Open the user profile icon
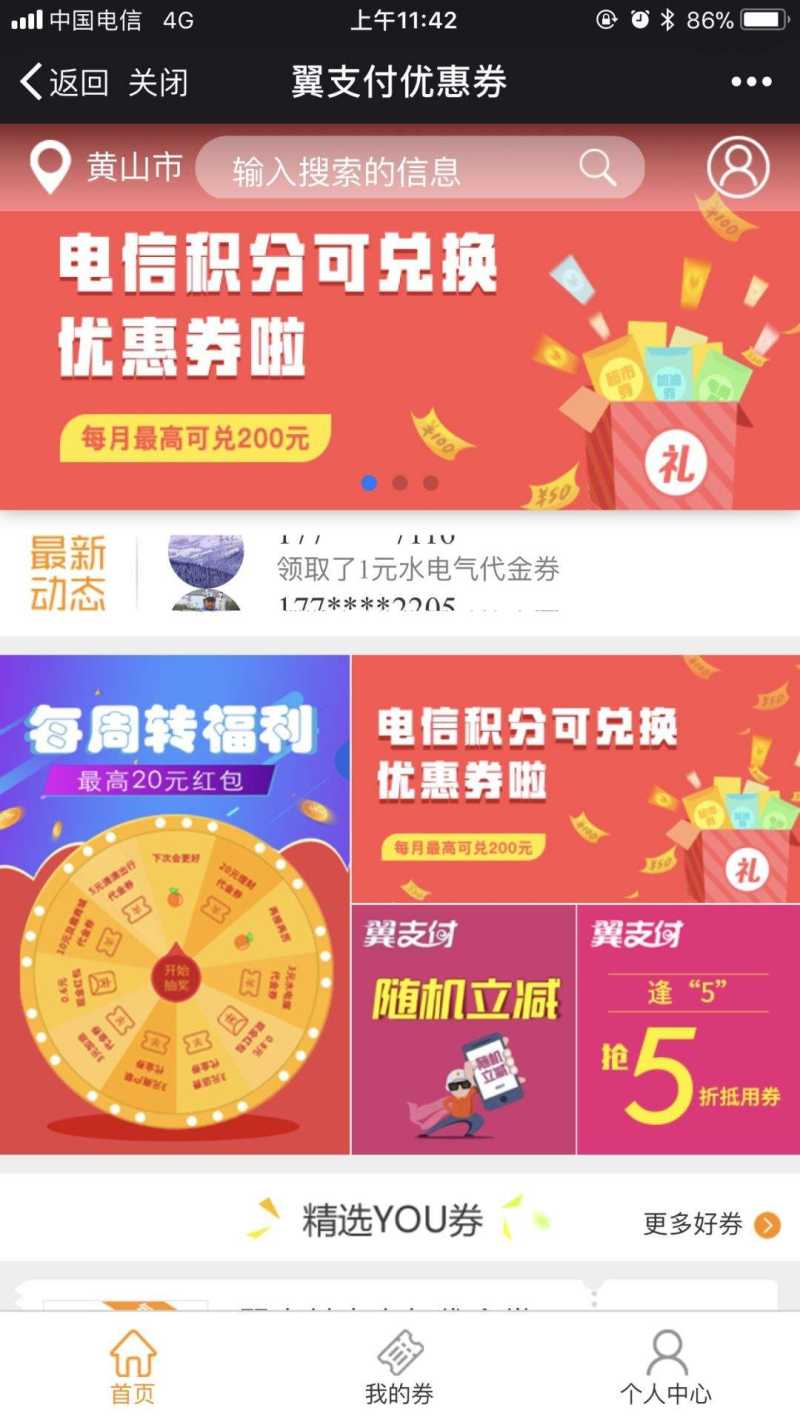 [x=738, y=167]
